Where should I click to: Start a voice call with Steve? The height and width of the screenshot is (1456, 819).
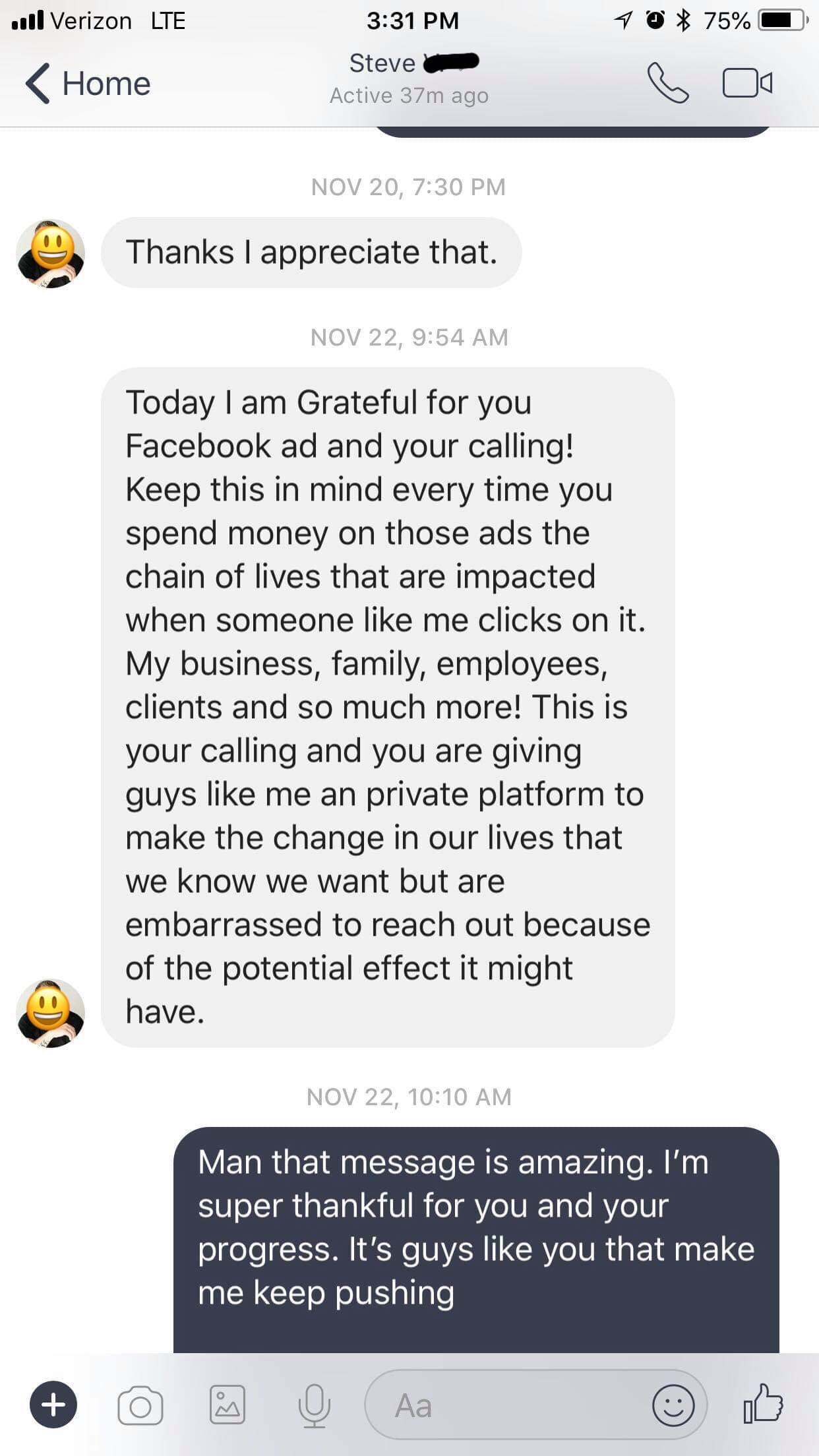(668, 83)
